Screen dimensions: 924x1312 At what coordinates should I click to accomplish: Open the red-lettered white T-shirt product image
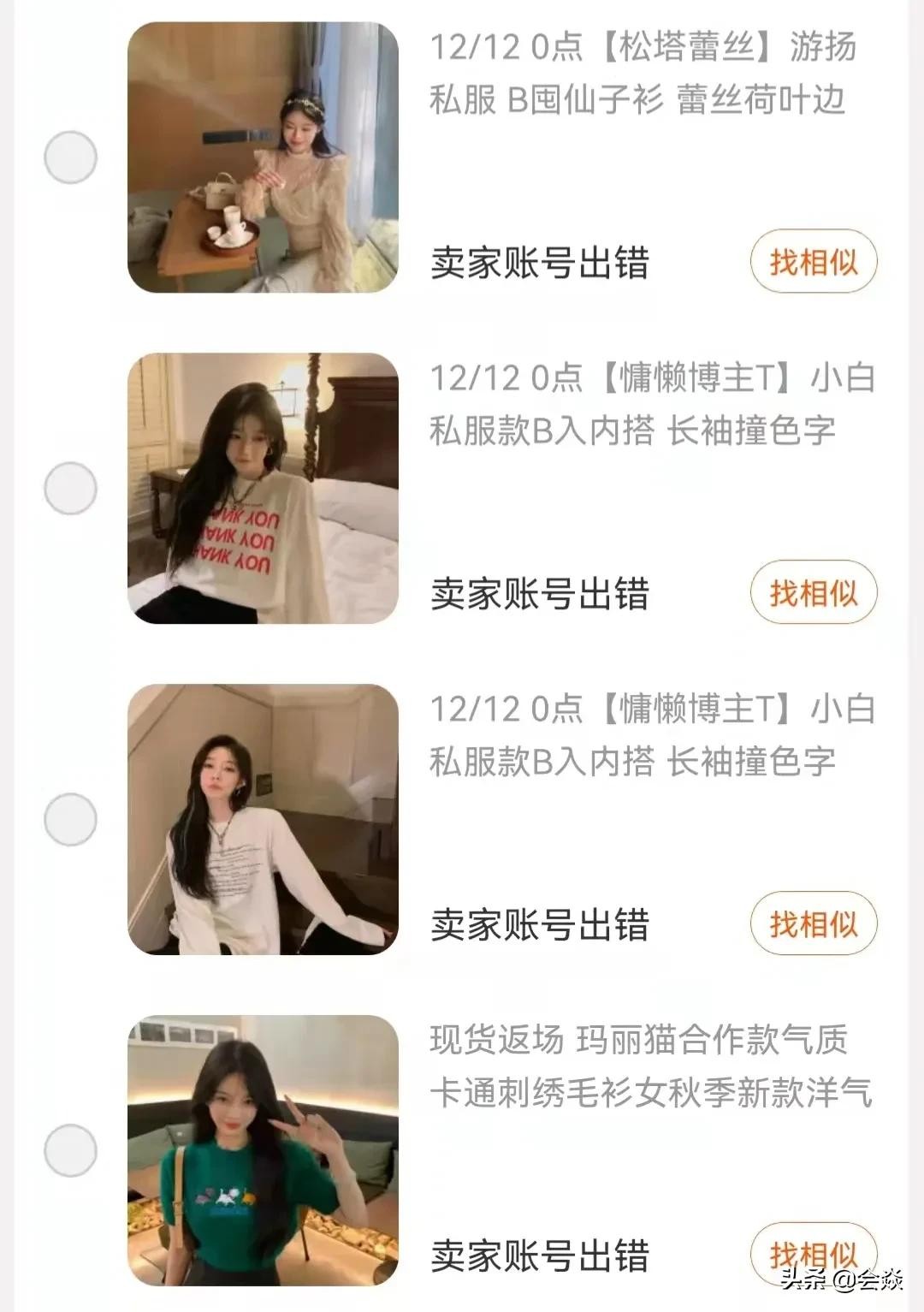coord(263,488)
